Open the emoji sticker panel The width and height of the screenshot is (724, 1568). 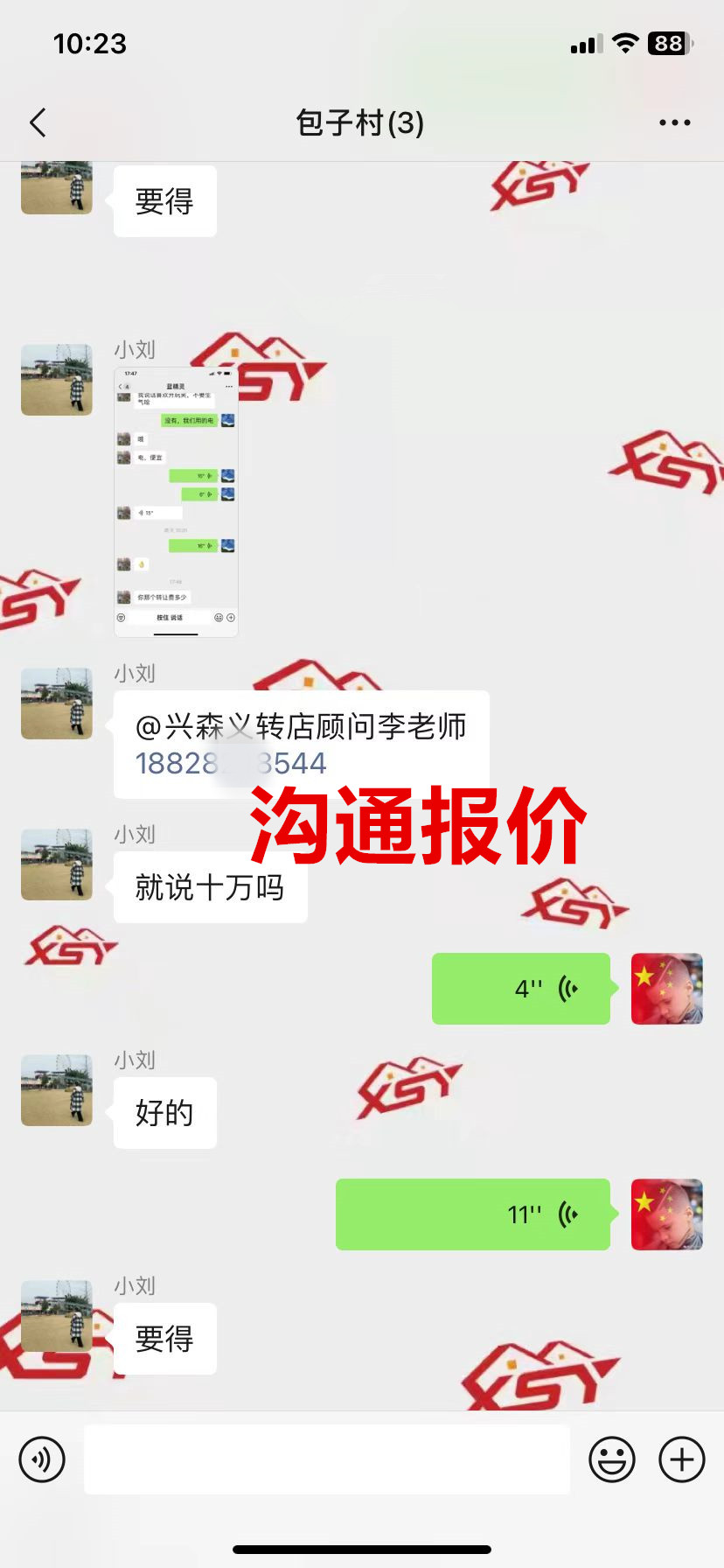[611, 1459]
